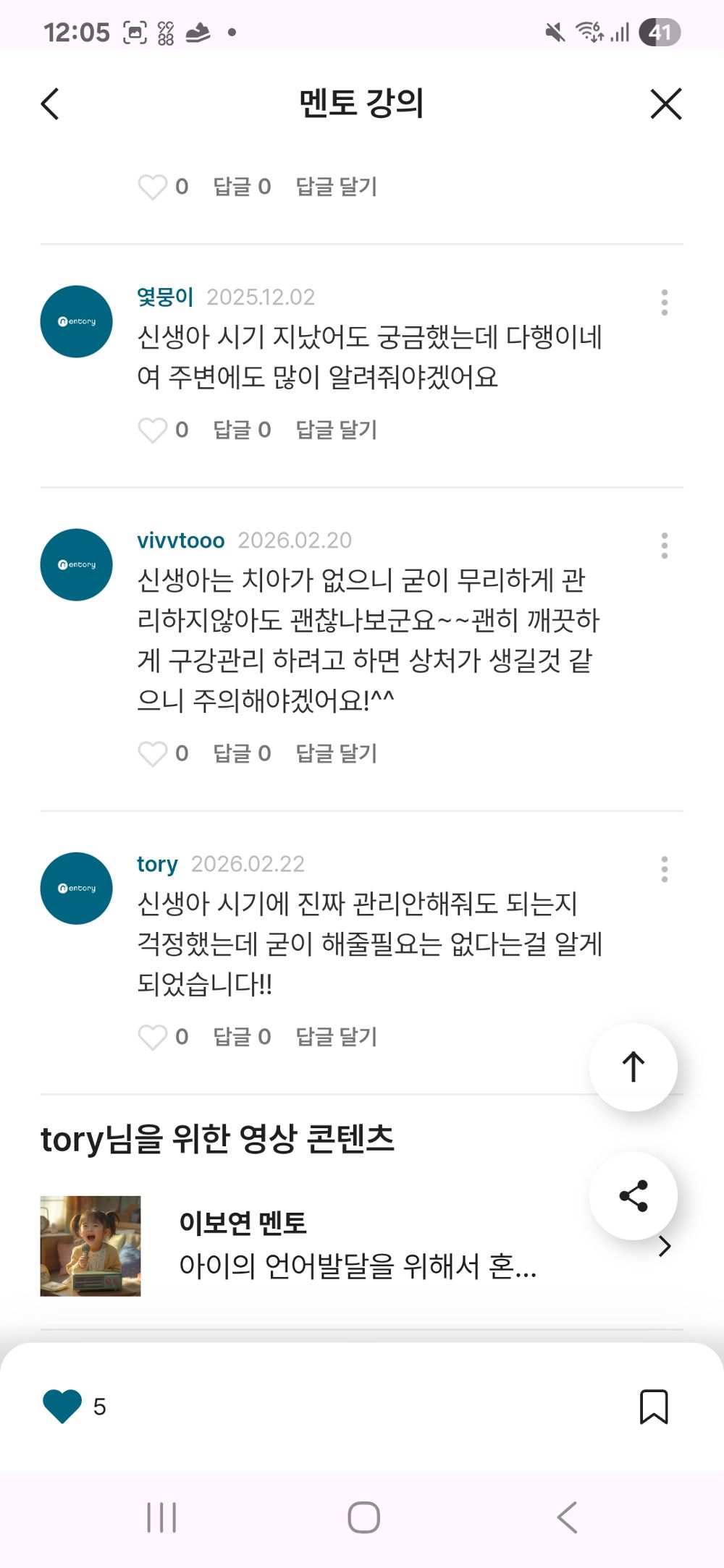Select the 멘토 강의 title in the header
The width and height of the screenshot is (724, 1568).
pyautogui.click(x=361, y=103)
